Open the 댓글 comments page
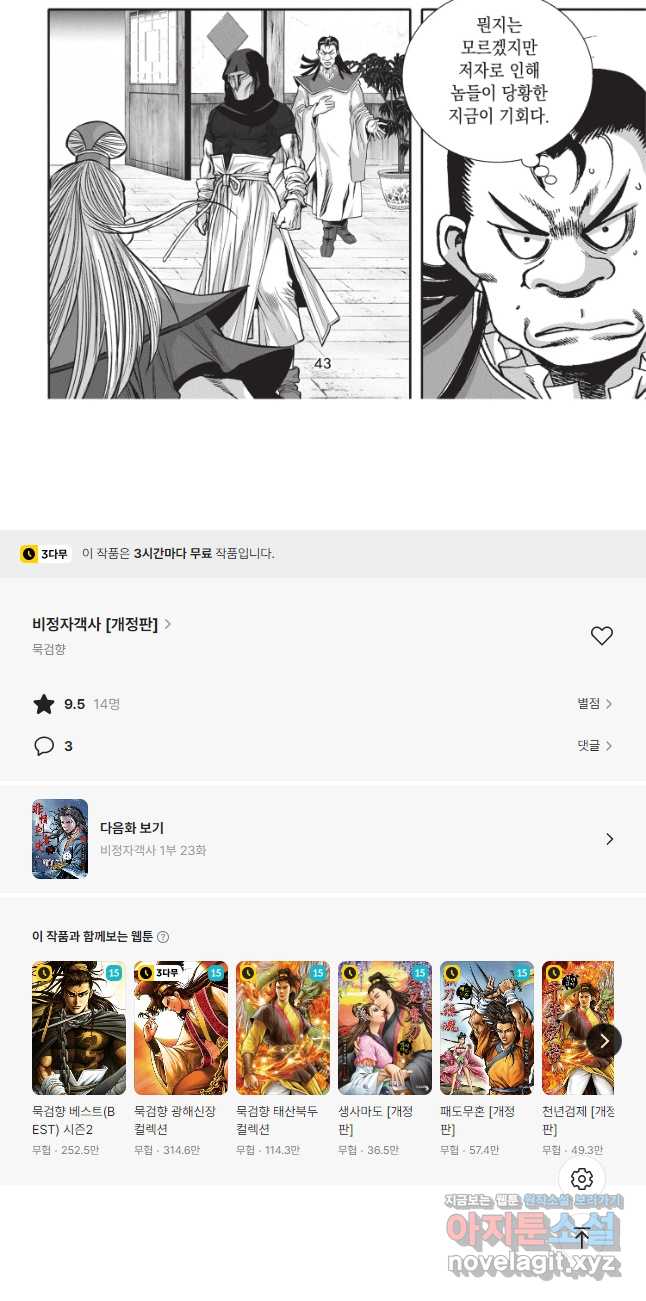 pyautogui.click(x=594, y=746)
